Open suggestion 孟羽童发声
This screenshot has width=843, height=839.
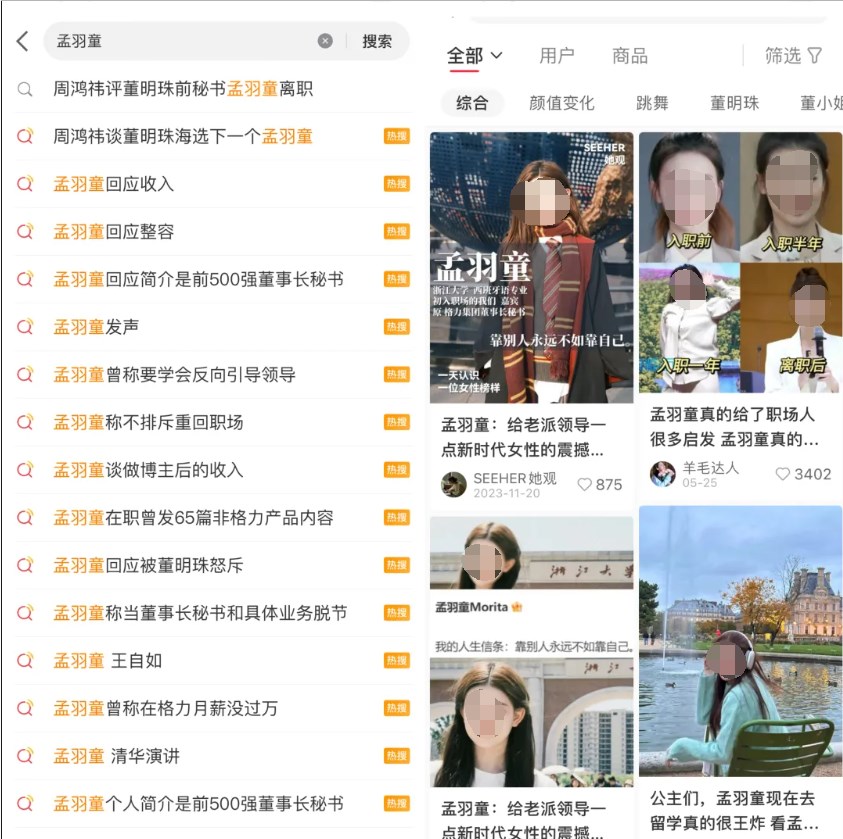pos(96,327)
